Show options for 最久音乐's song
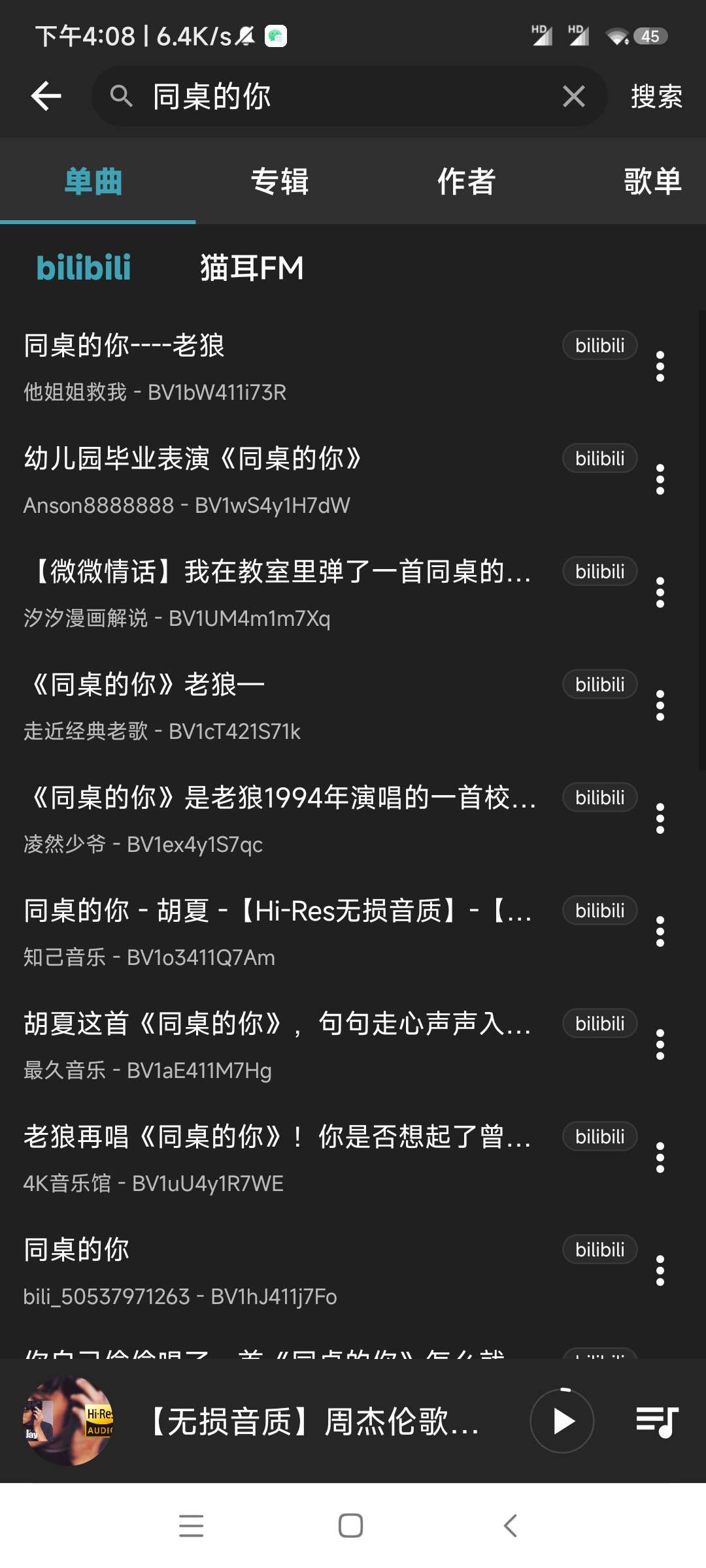The width and height of the screenshot is (706, 1568). click(x=660, y=1045)
